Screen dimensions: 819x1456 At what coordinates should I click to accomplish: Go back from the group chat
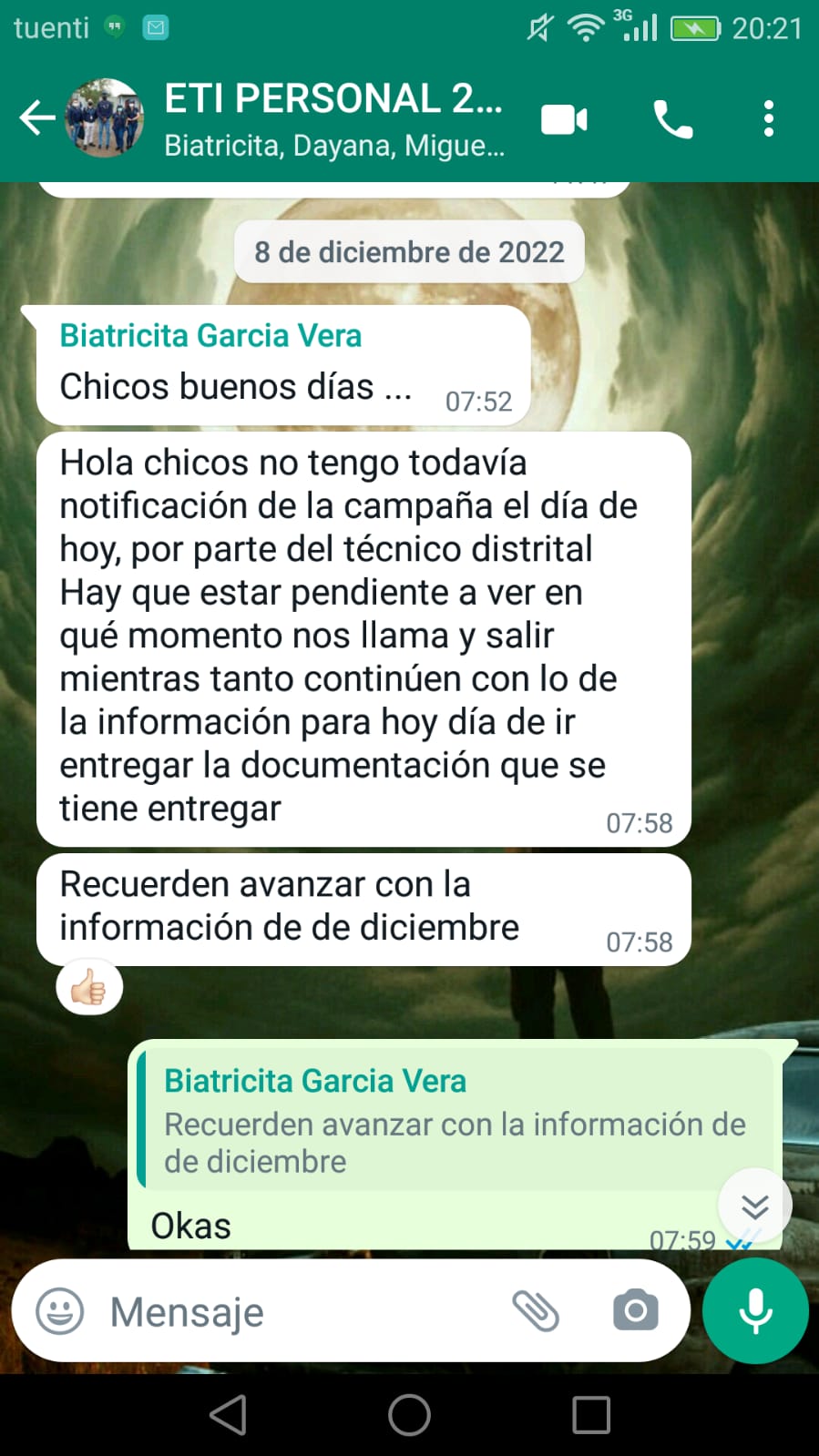(x=36, y=118)
